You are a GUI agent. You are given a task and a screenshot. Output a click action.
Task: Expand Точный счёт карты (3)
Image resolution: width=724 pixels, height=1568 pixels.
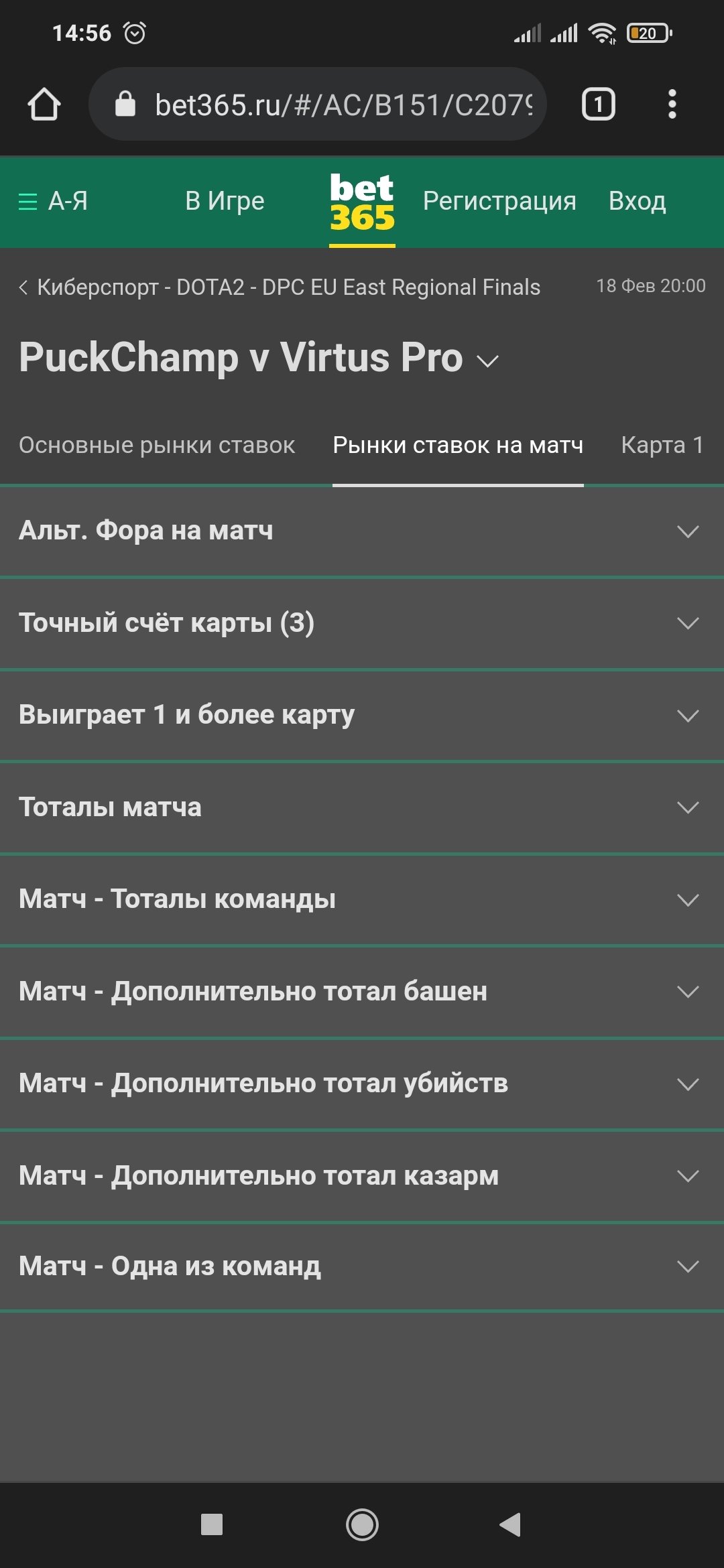(362, 623)
